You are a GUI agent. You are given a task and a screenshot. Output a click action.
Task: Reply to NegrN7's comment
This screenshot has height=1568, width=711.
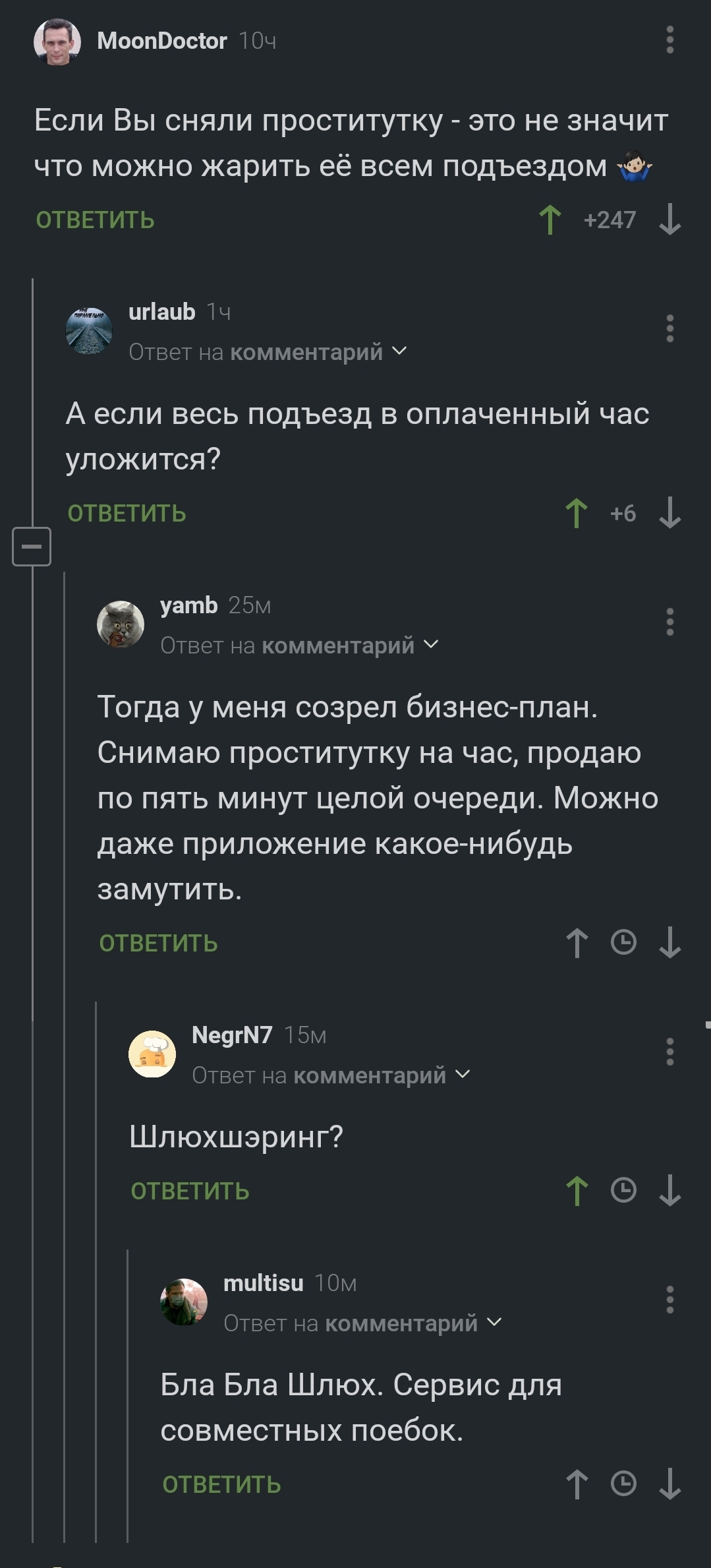click(x=190, y=1191)
